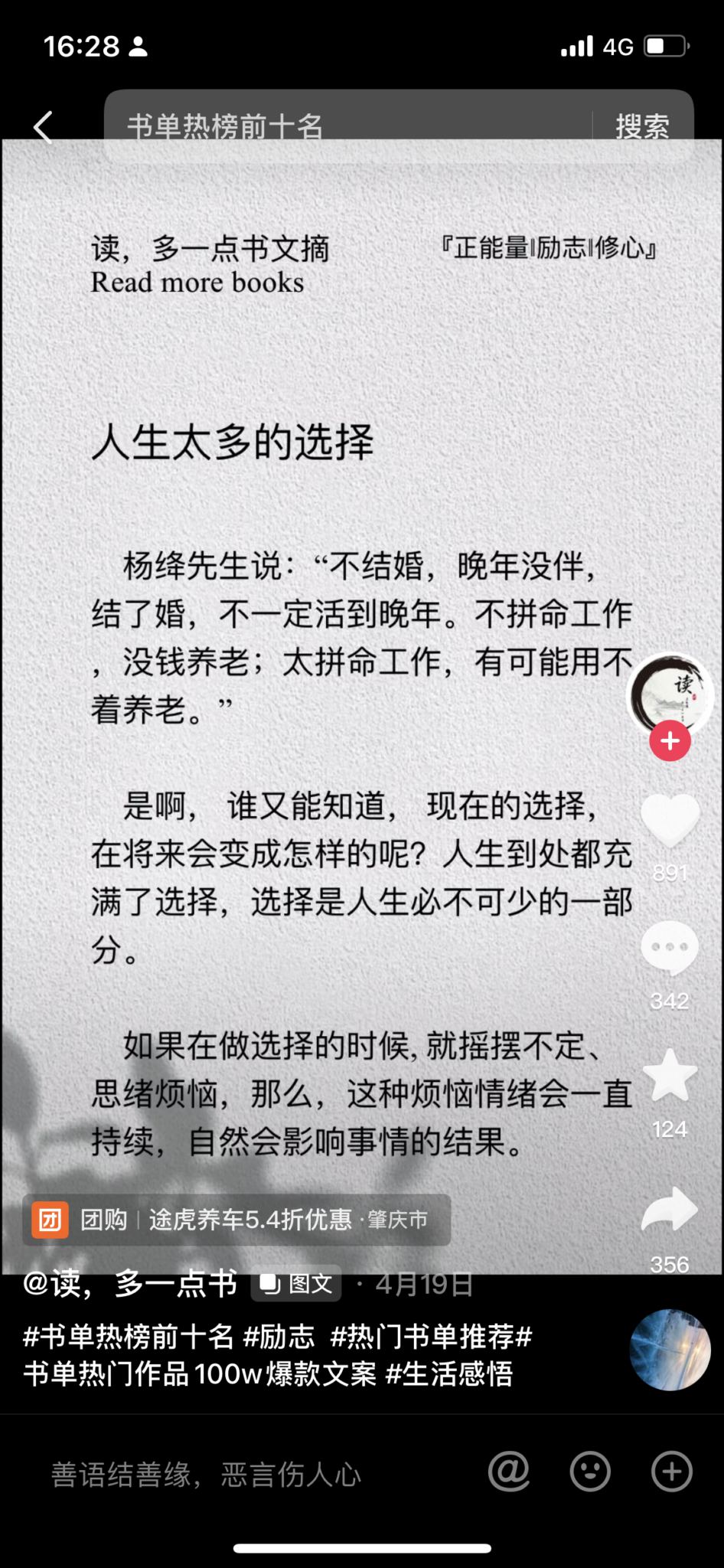Open the search field showing 书单热榜前十名

pyautogui.click(x=348, y=126)
